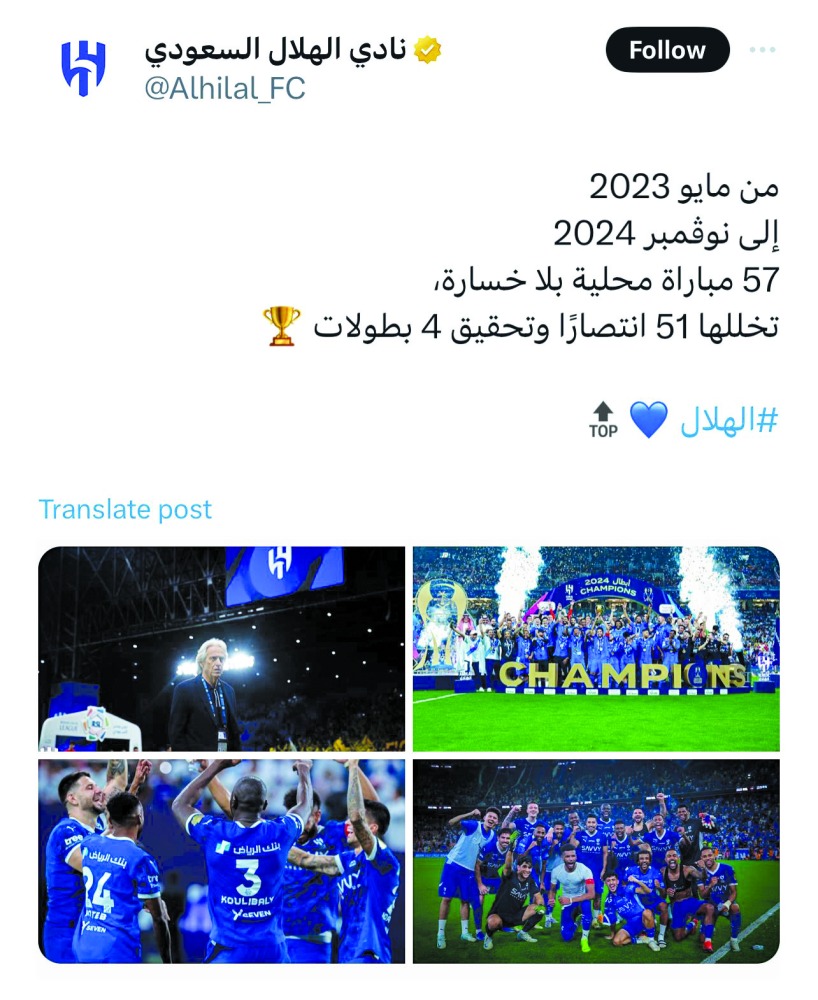818x1000 pixels.
Task: Follow the Alhilal_FC account
Action: 667,50
